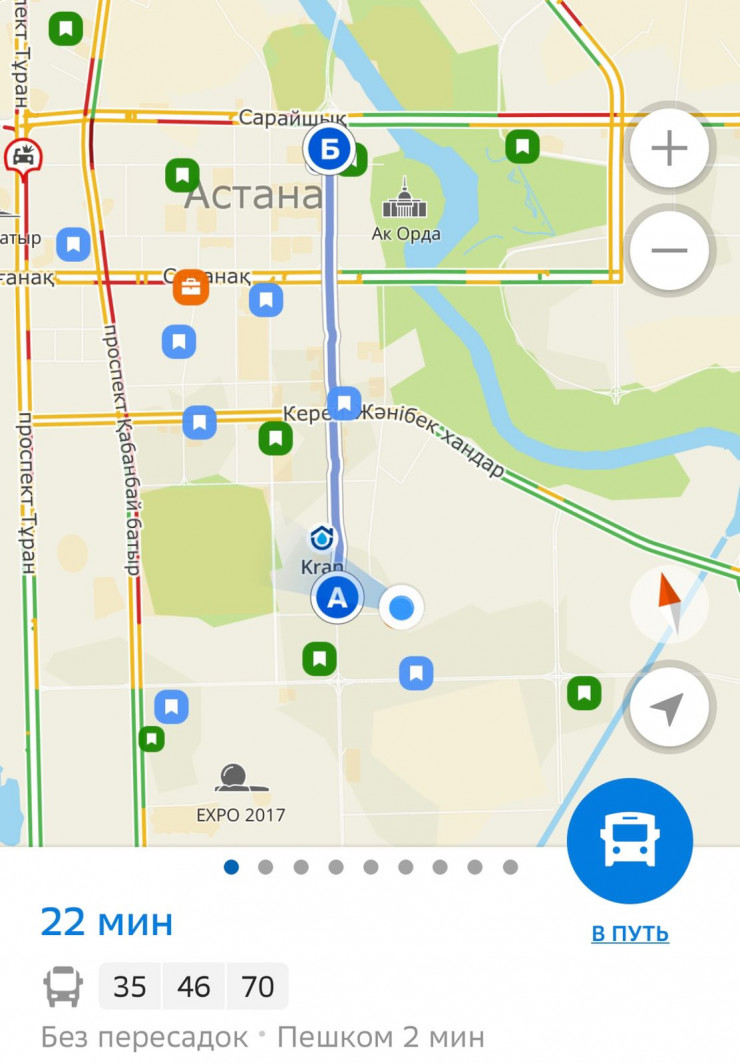The image size is (740, 1064).
Task: Zoom out of the map
Action: pos(669,249)
